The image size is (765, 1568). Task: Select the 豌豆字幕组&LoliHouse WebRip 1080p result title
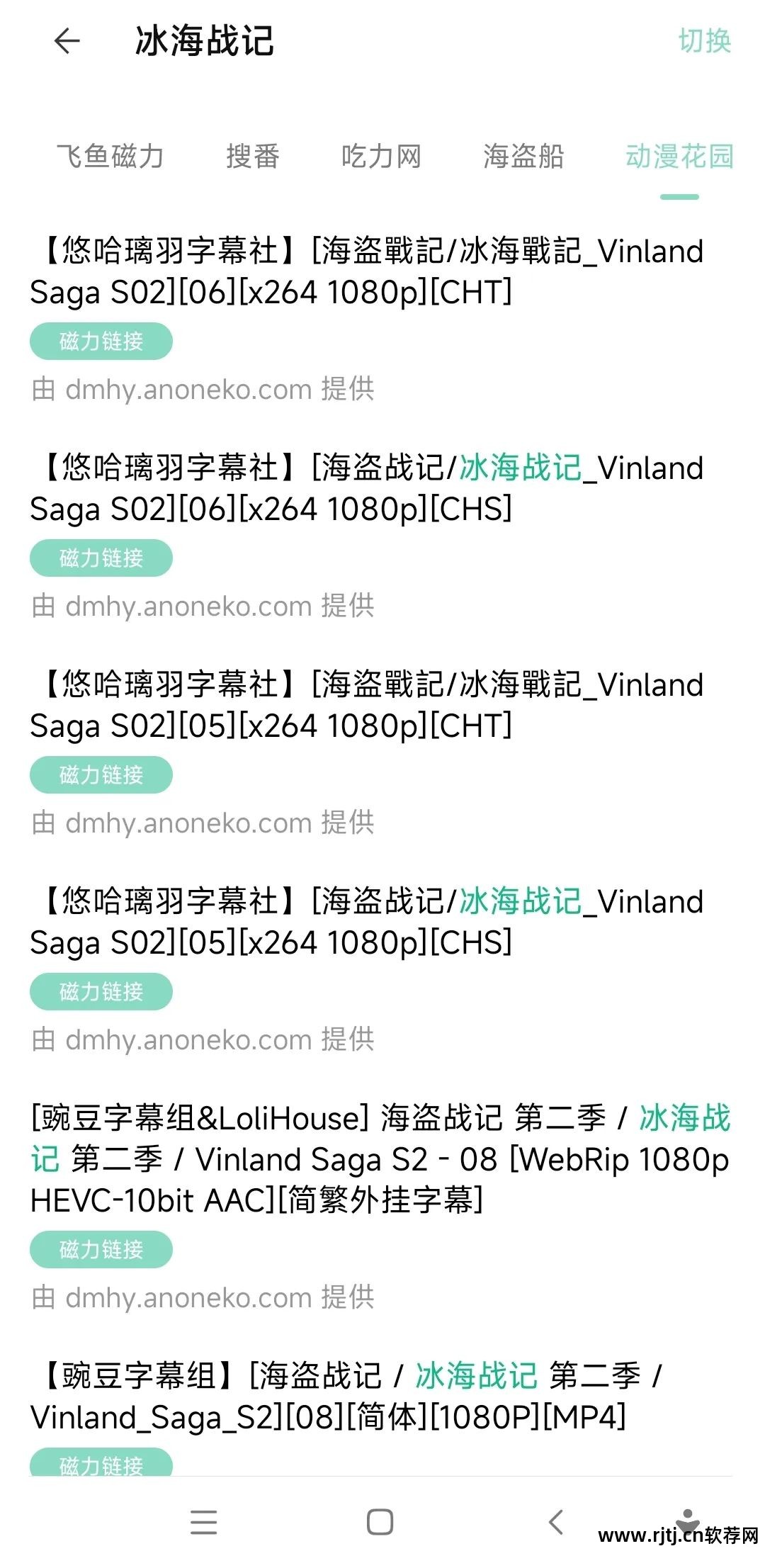click(380, 1156)
